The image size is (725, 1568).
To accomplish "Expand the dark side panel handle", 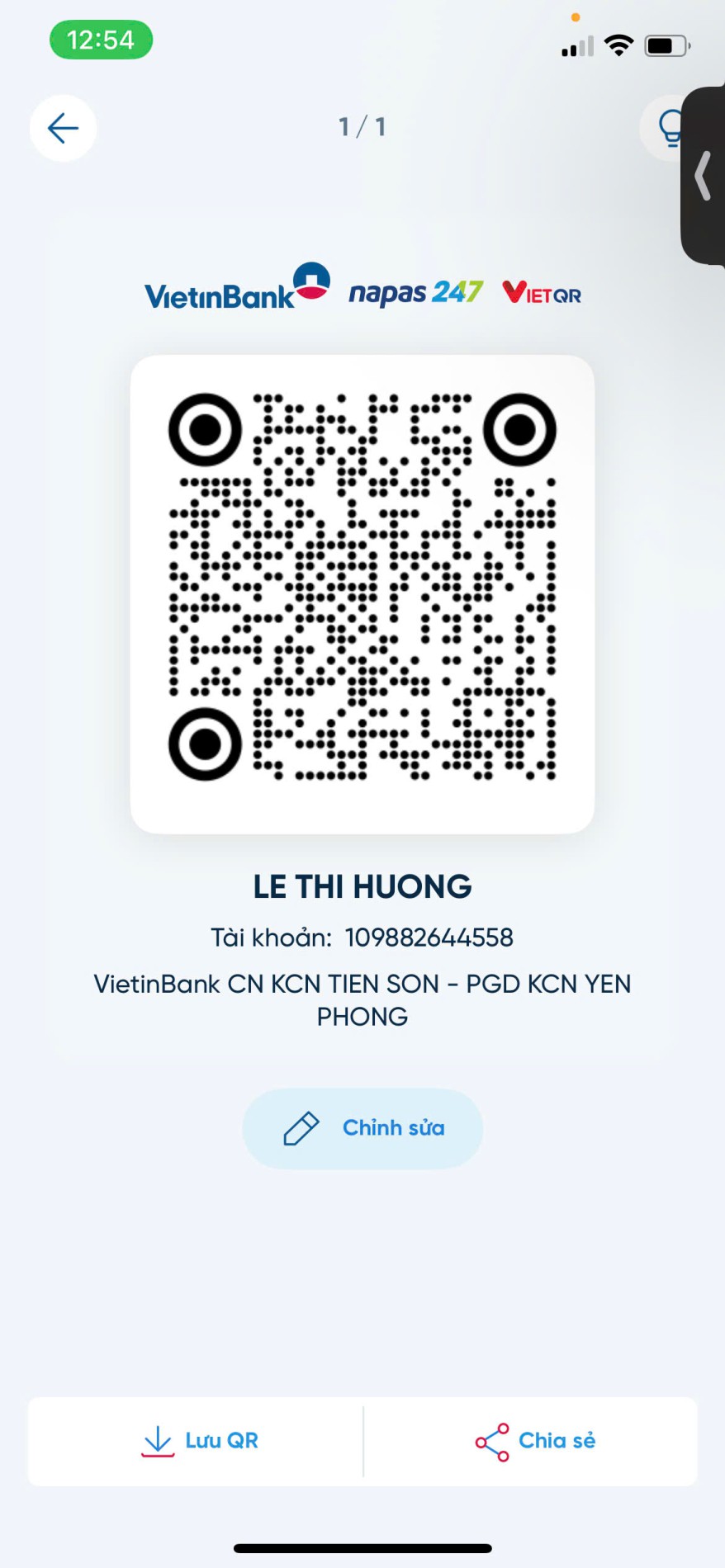I will pyautogui.click(x=704, y=176).
